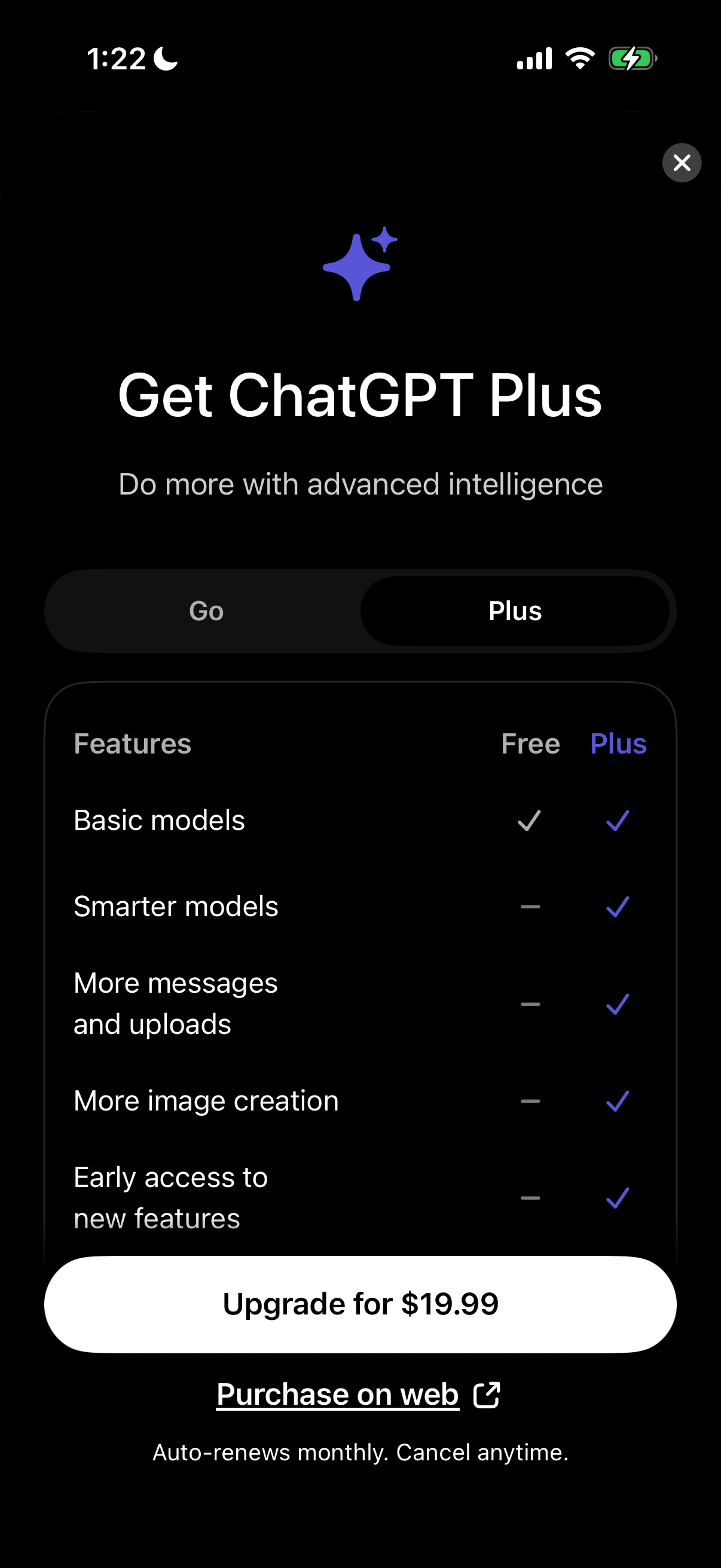Dismiss the upgrade screen with the X
The height and width of the screenshot is (1568, 721).
tap(682, 163)
